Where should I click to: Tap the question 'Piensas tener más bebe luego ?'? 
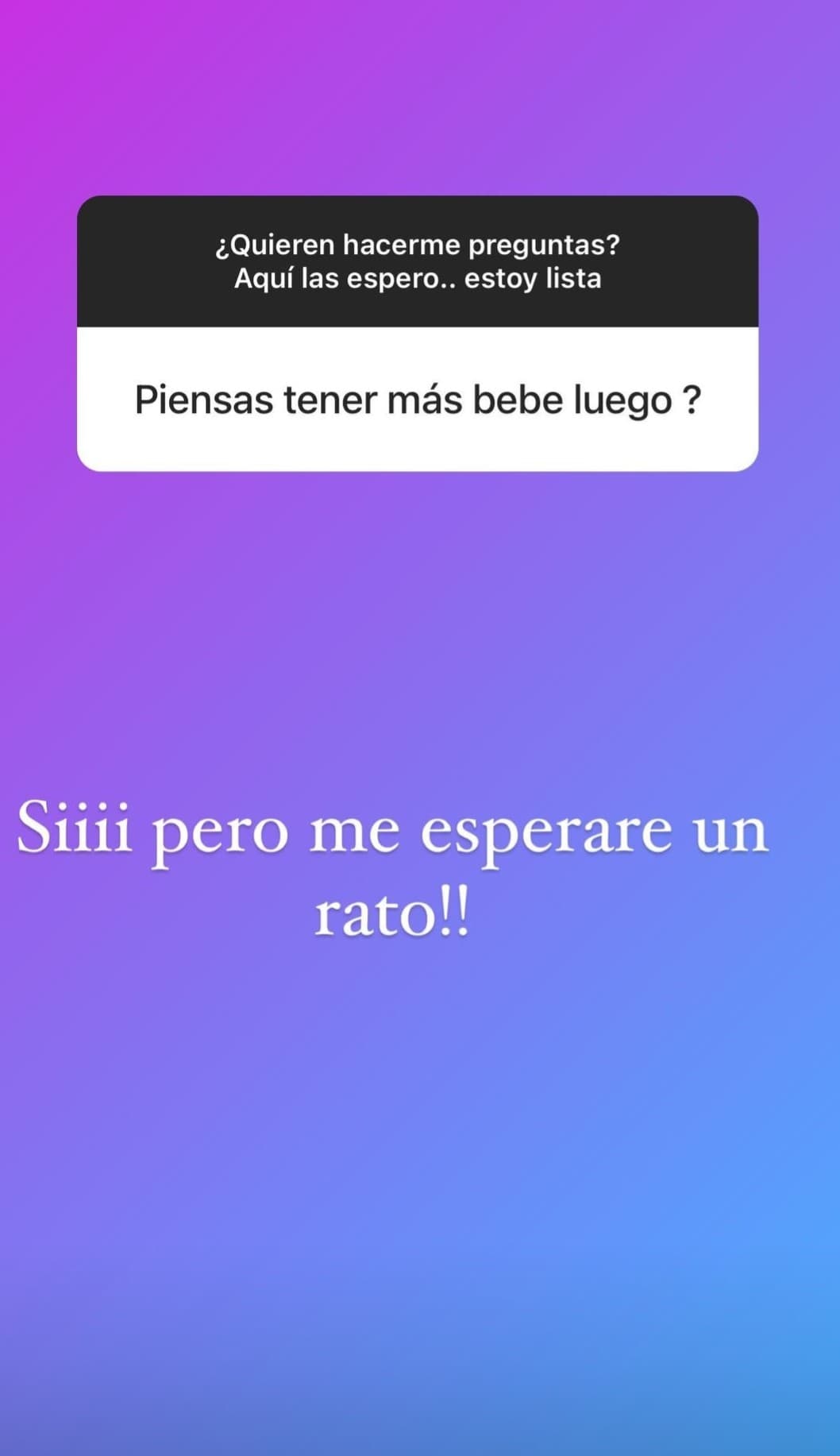(419, 400)
